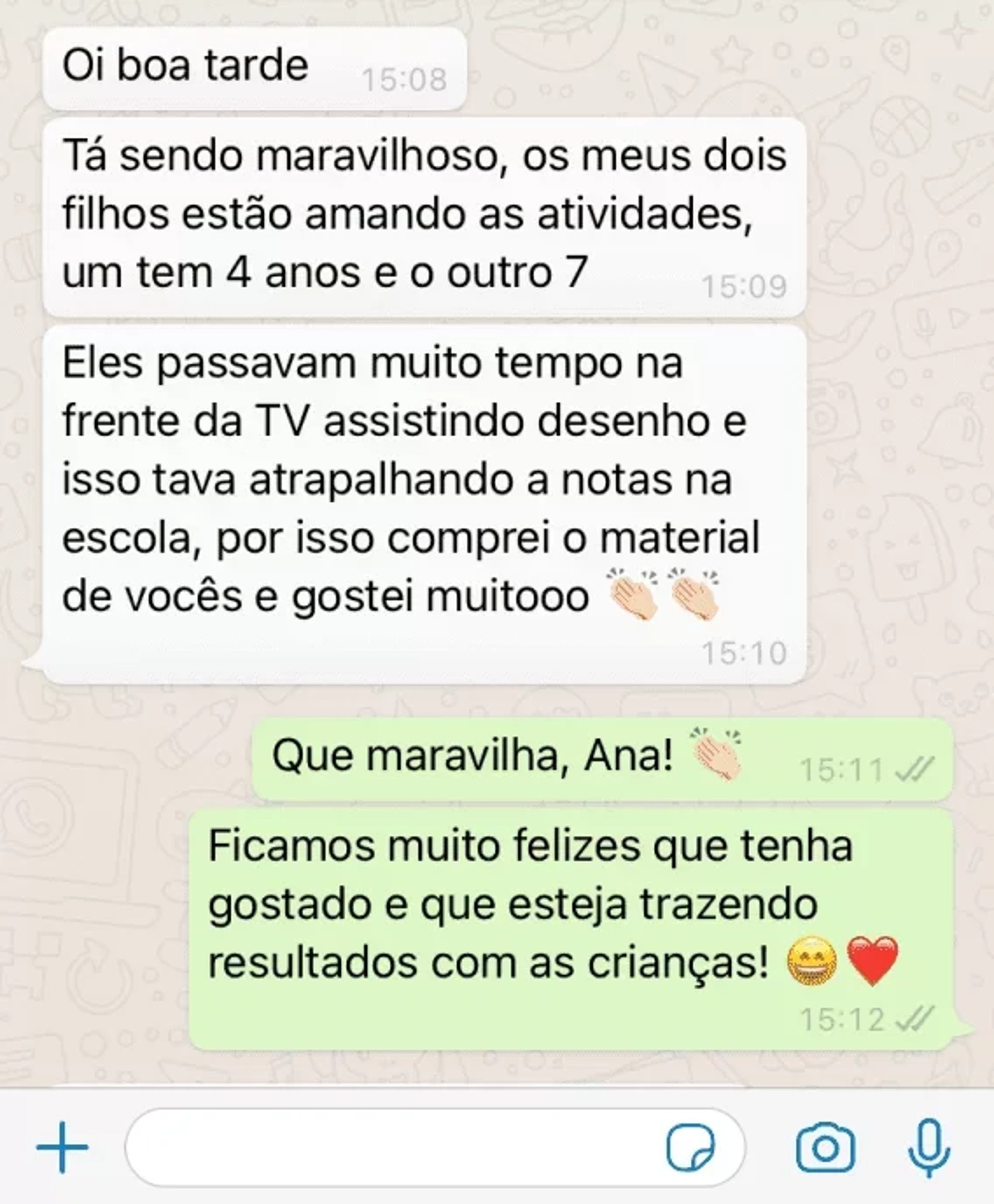Screen dimensions: 994x1204
Task: Open the sticker picker
Action: coord(691,1147)
